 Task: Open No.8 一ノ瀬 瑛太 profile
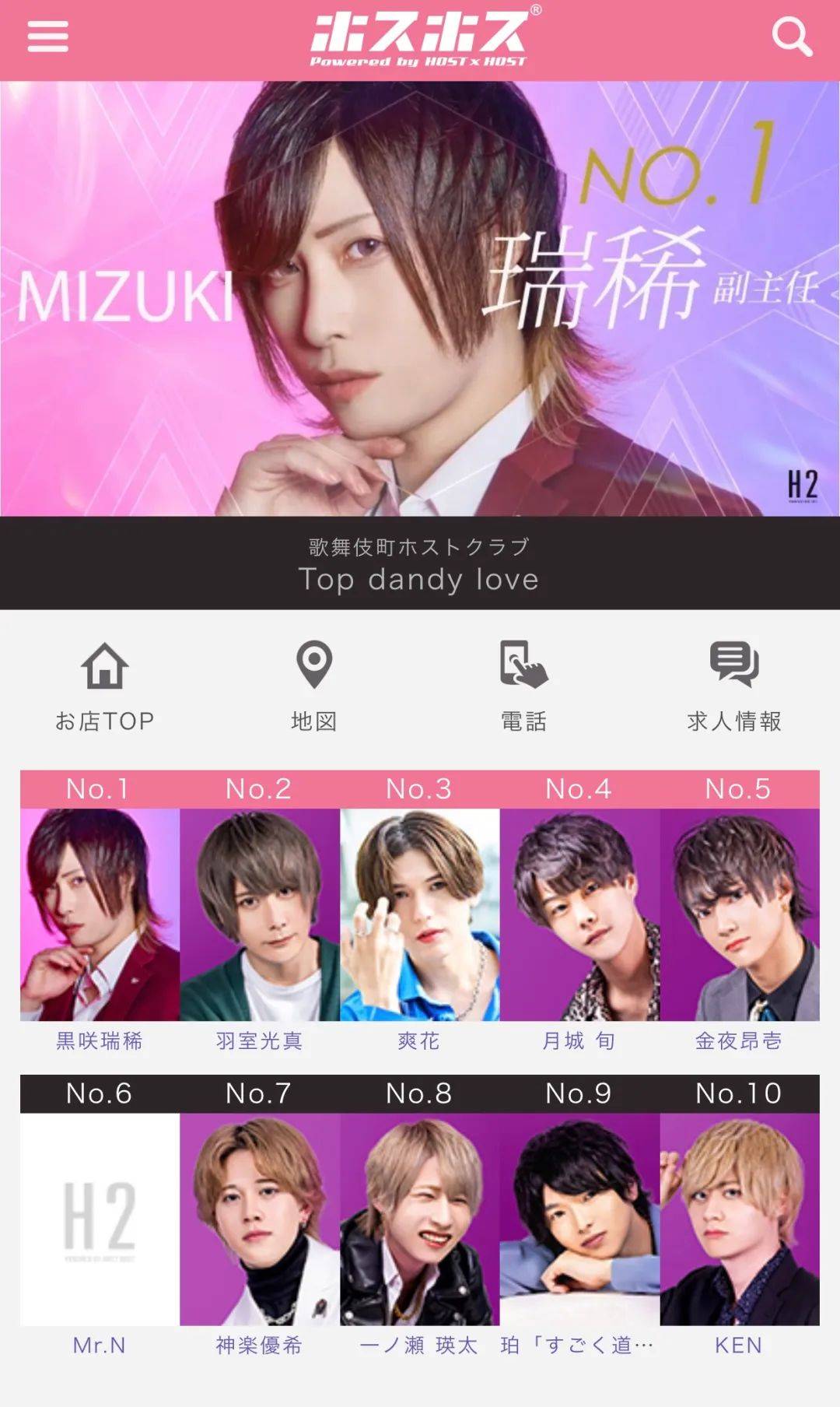(419, 1219)
